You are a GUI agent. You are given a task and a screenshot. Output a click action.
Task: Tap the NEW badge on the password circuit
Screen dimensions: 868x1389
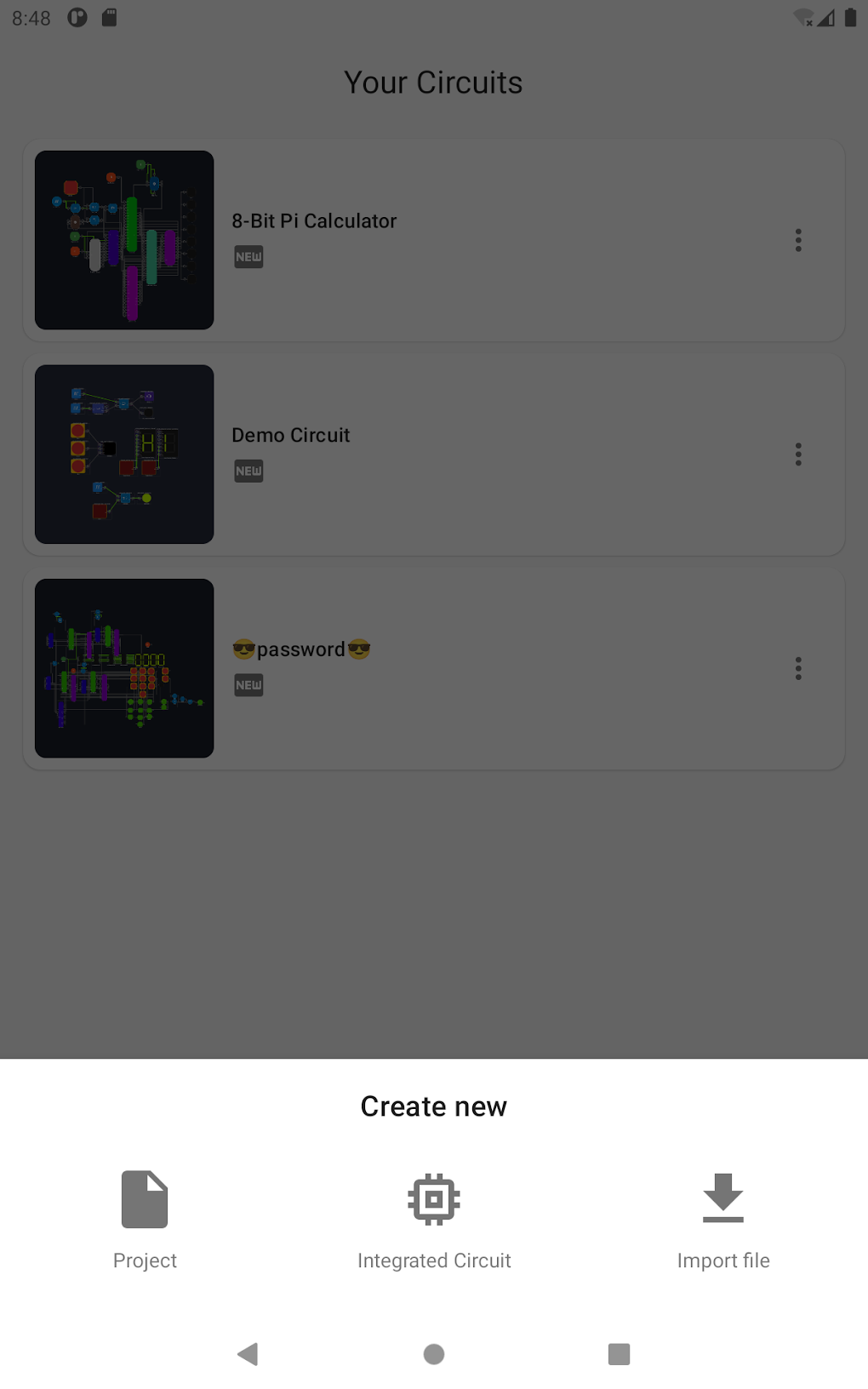point(248,684)
